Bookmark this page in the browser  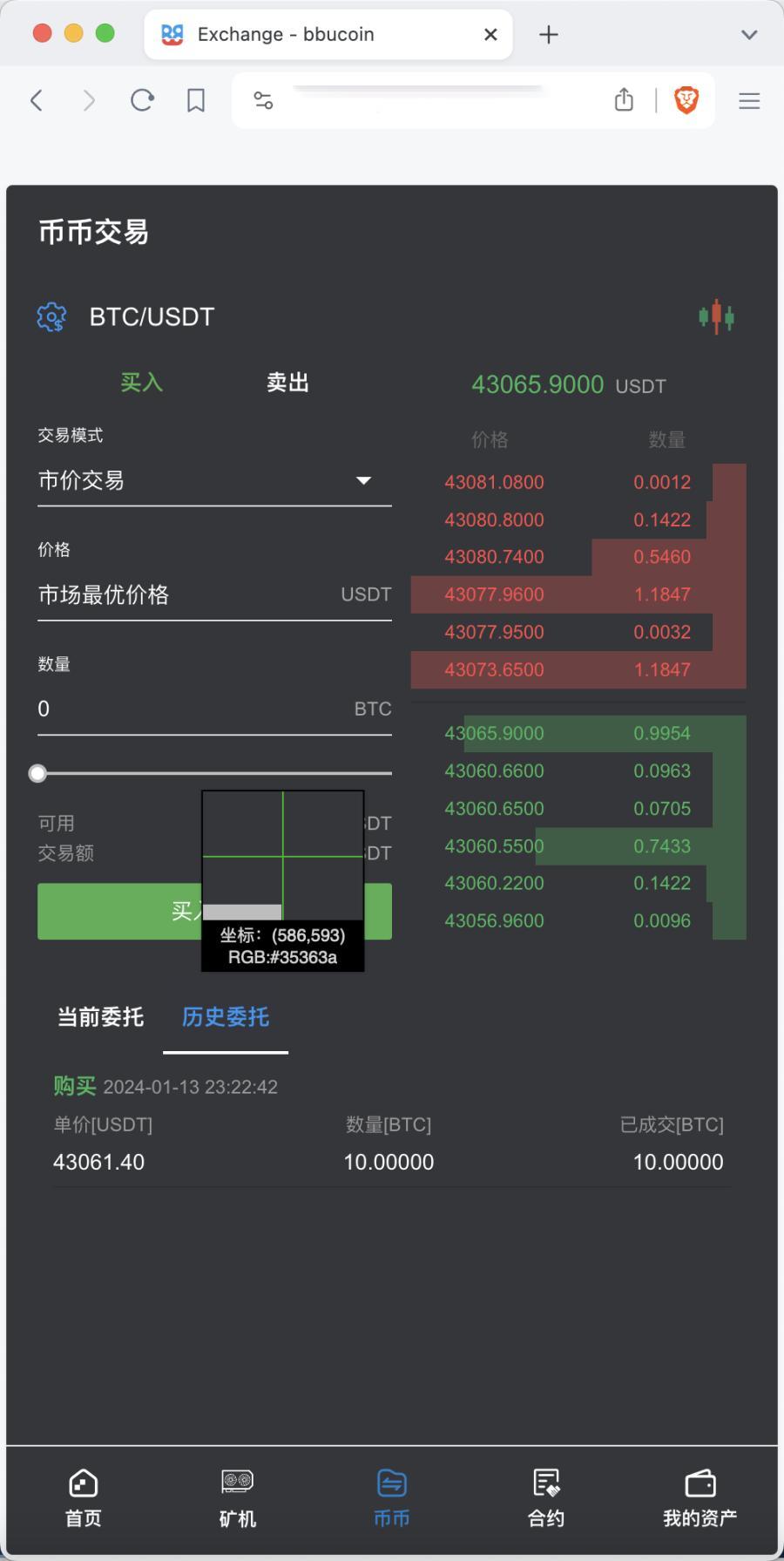196,101
